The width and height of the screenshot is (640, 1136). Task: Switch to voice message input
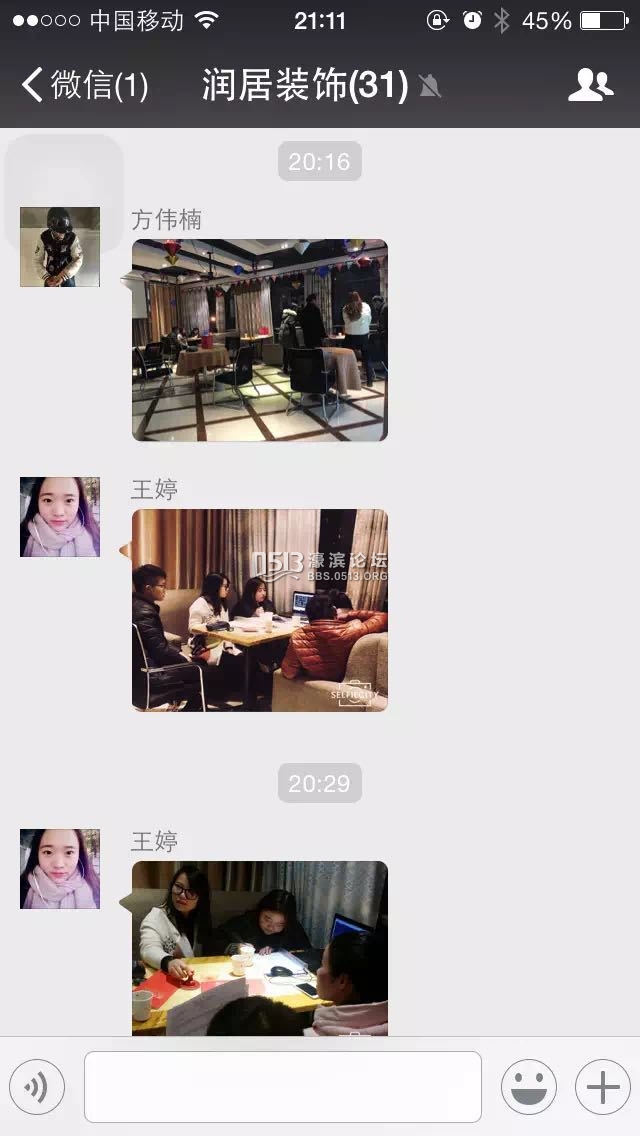(x=37, y=1087)
